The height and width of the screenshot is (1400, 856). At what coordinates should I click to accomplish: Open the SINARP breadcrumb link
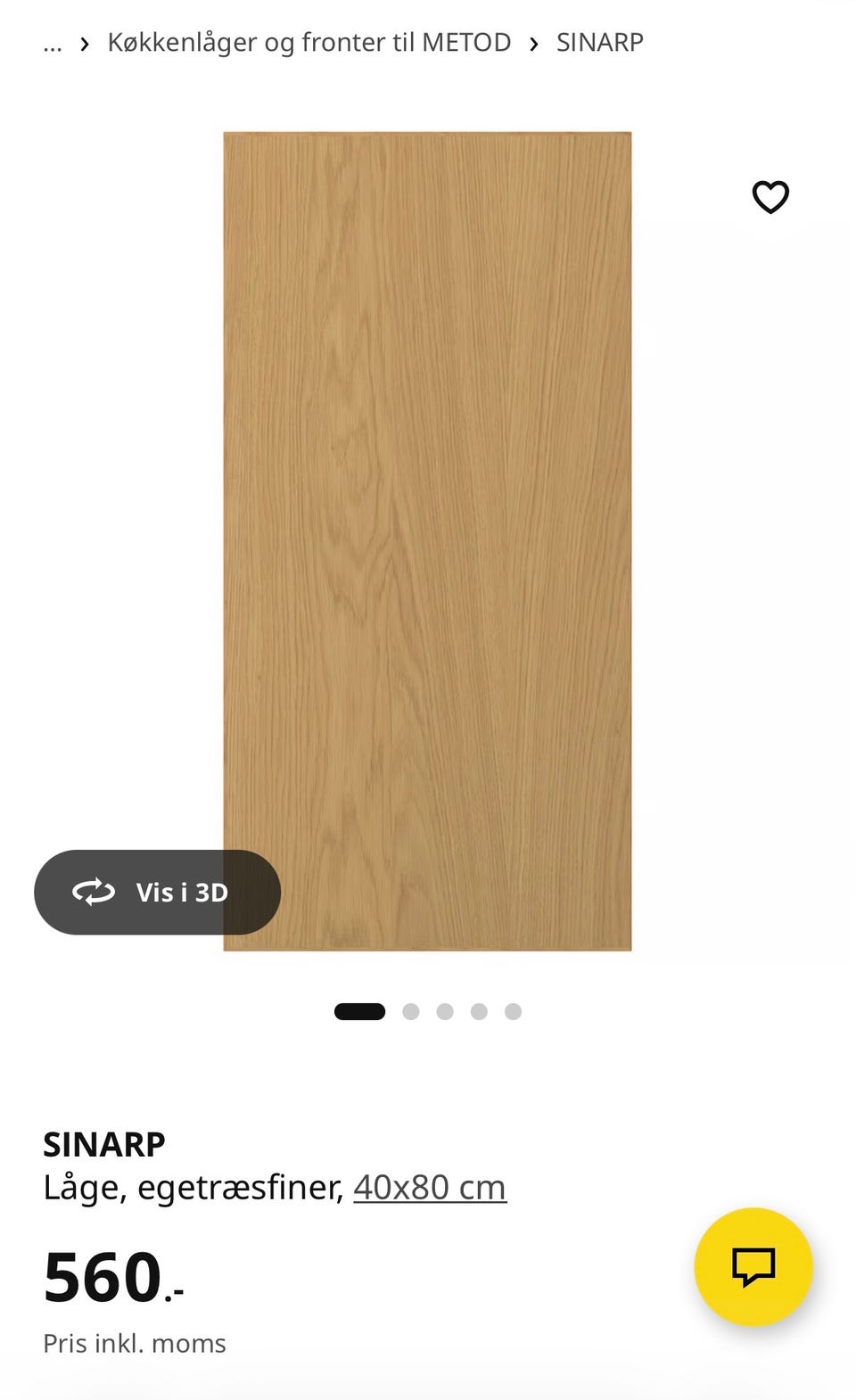pyautogui.click(x=599, y=42)
